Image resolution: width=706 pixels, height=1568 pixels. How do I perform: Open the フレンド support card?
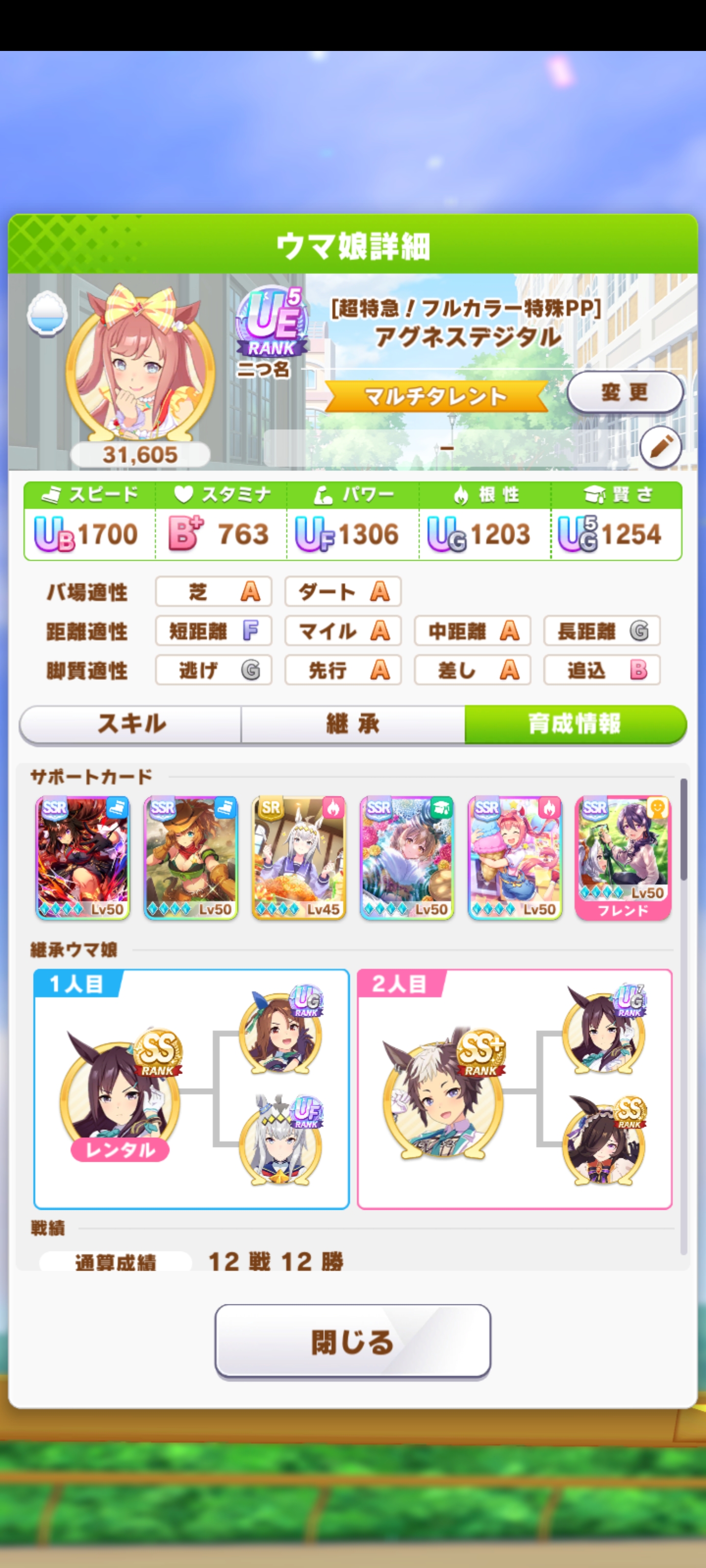[623, 857]
